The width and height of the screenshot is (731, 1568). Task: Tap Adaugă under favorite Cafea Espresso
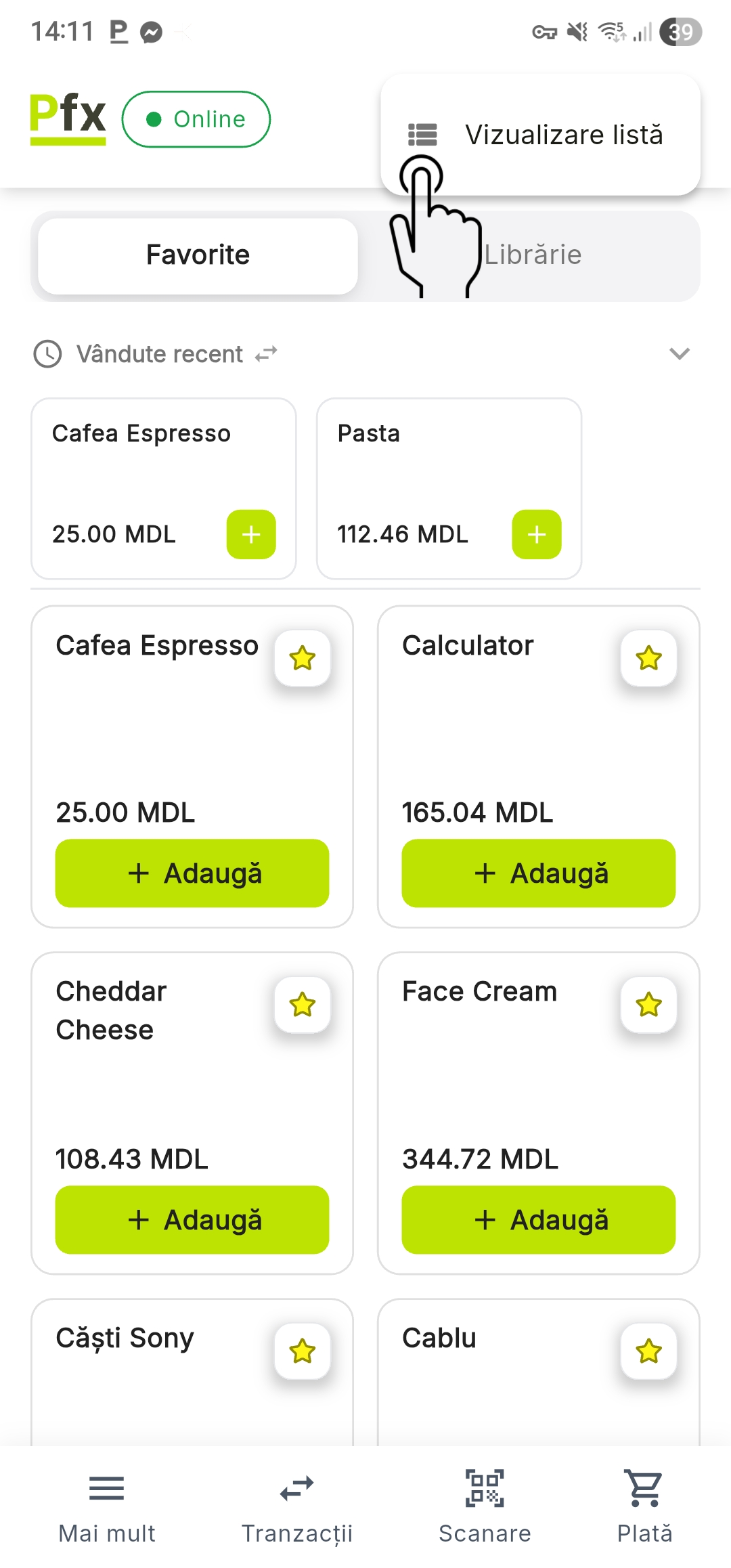pos(192,873)
